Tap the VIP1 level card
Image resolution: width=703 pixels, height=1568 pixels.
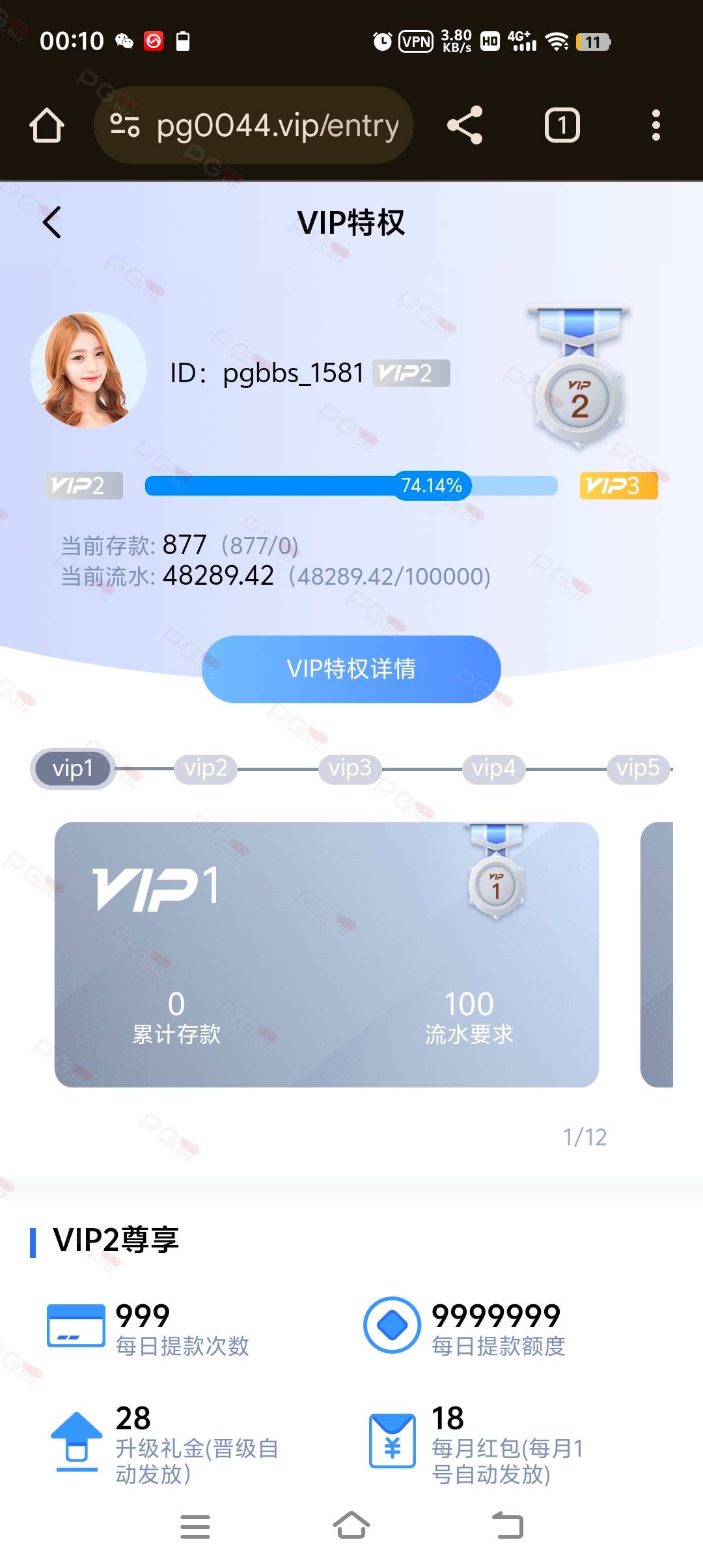click(x=327, y=955)
